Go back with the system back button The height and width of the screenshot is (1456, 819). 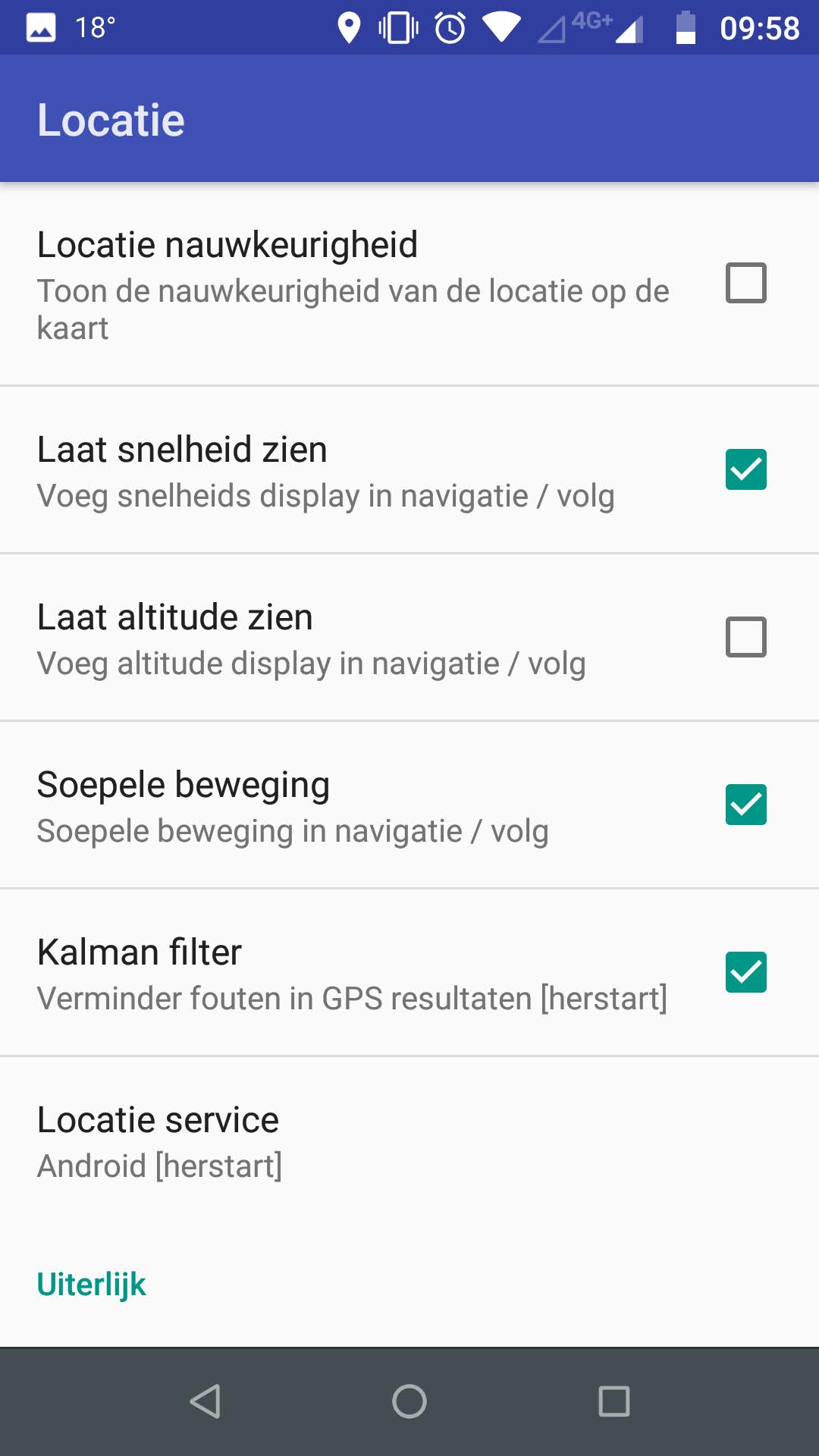coord(205,1401)
